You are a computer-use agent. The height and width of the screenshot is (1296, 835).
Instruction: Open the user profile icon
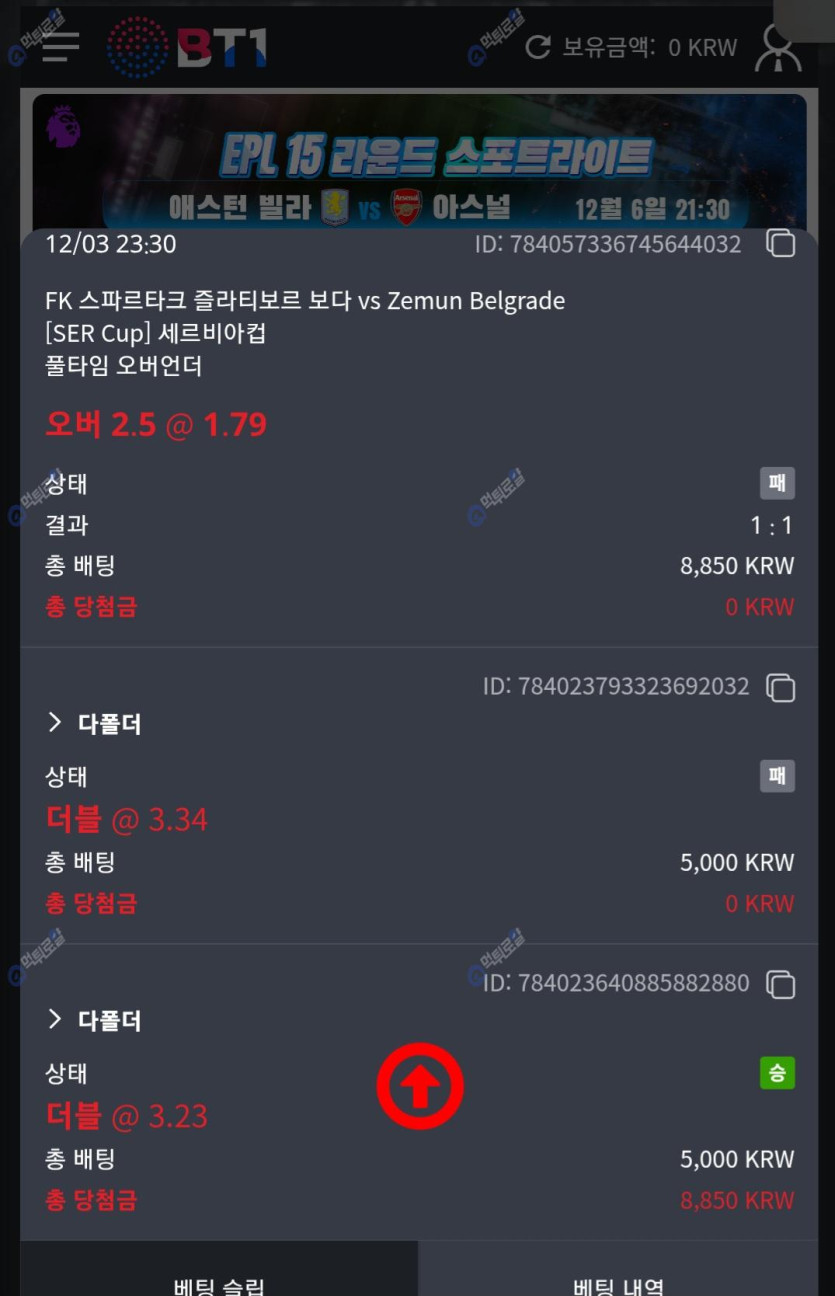[x=779, y=48]
